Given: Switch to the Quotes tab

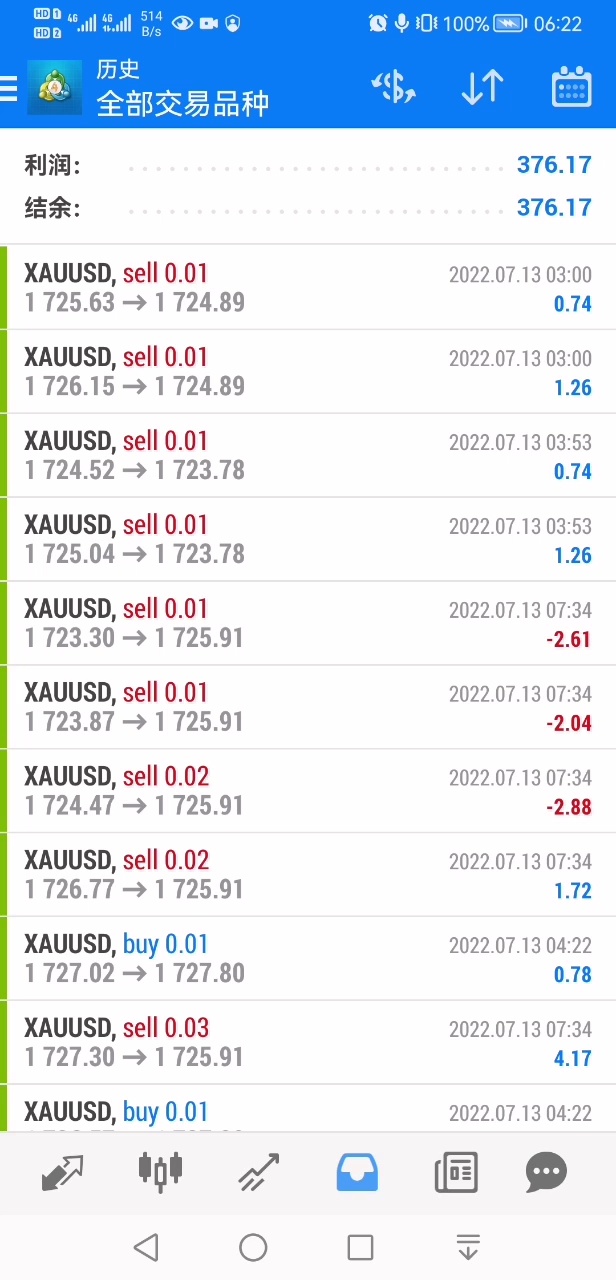Looking at the screenshot, I should pyautogui.click(x=62, y=1172).
